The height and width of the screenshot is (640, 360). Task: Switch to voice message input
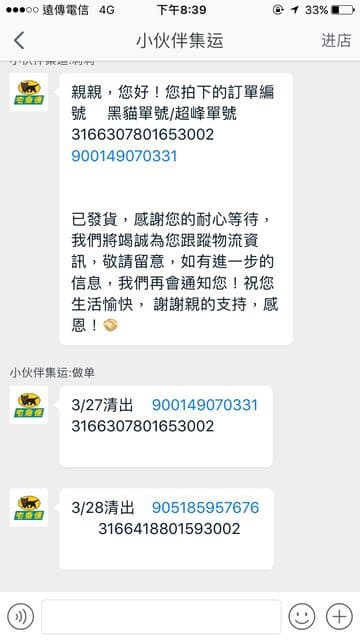tap(20, 616)
